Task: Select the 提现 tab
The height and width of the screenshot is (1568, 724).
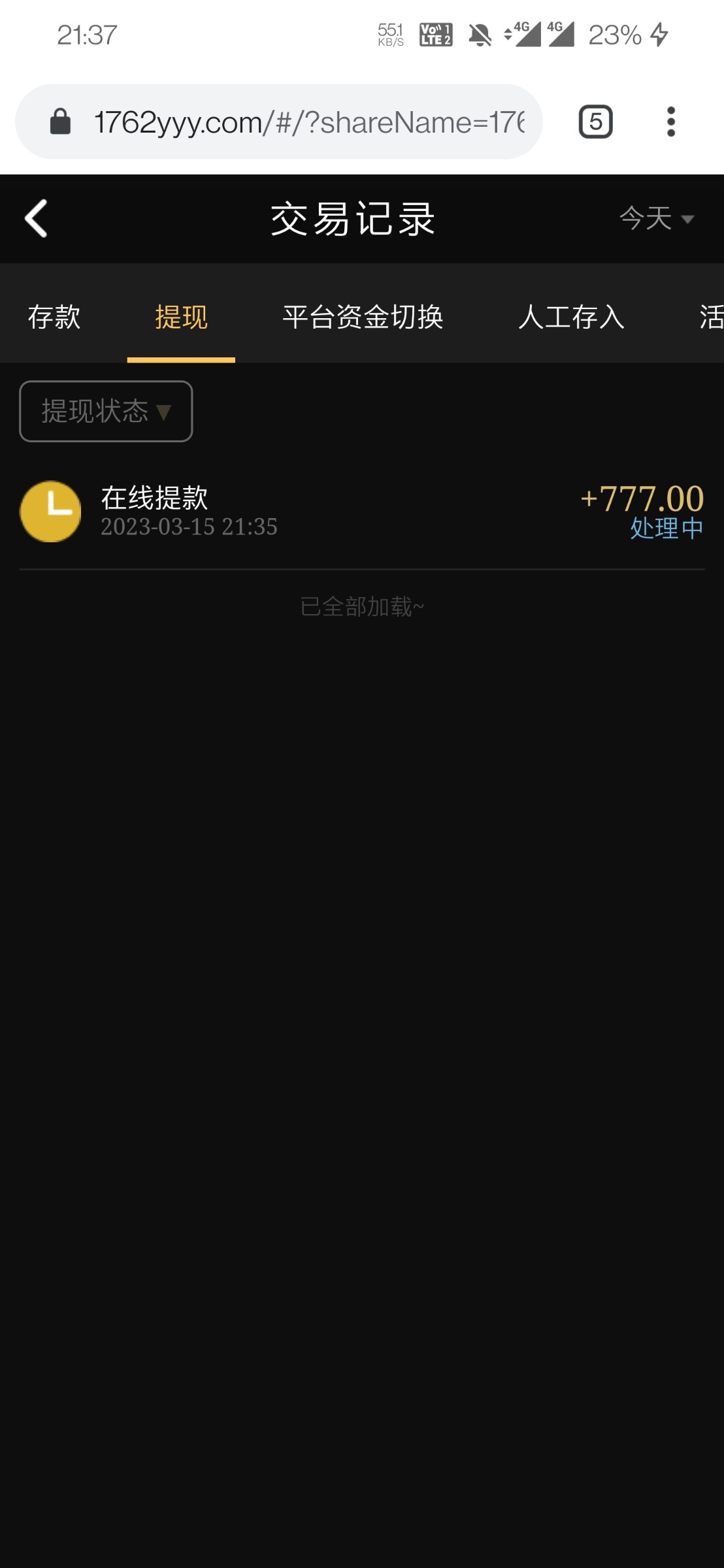Action: coord(181,318)
